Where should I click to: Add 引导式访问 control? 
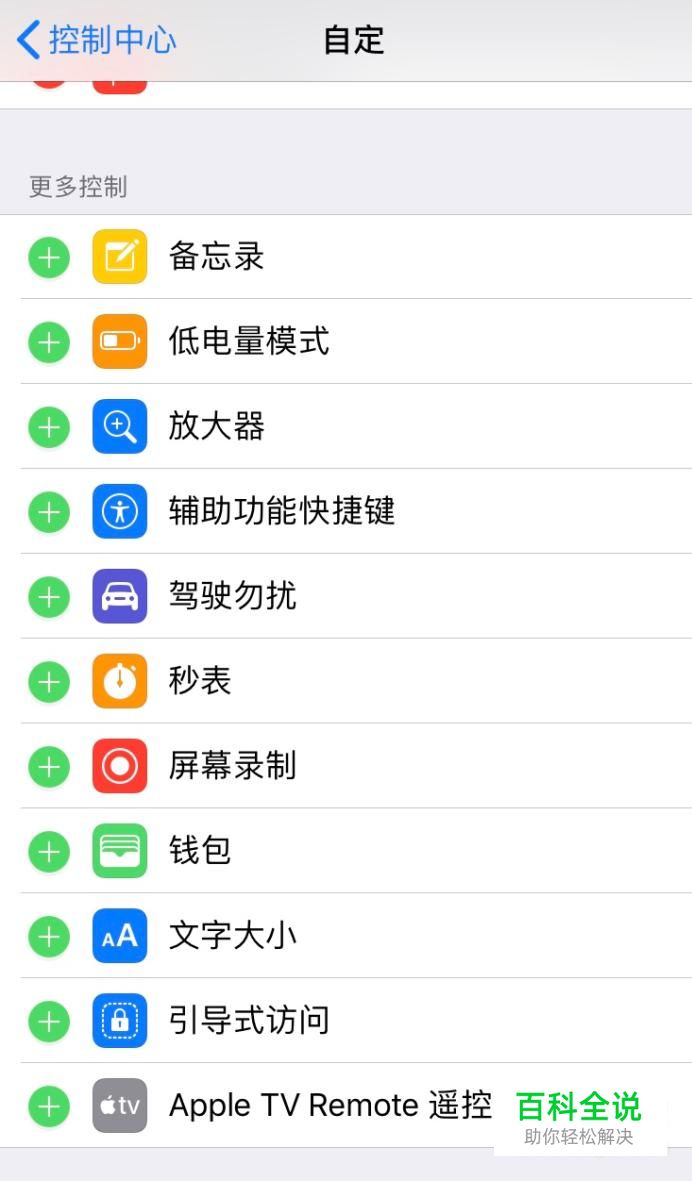(49, 1021)
